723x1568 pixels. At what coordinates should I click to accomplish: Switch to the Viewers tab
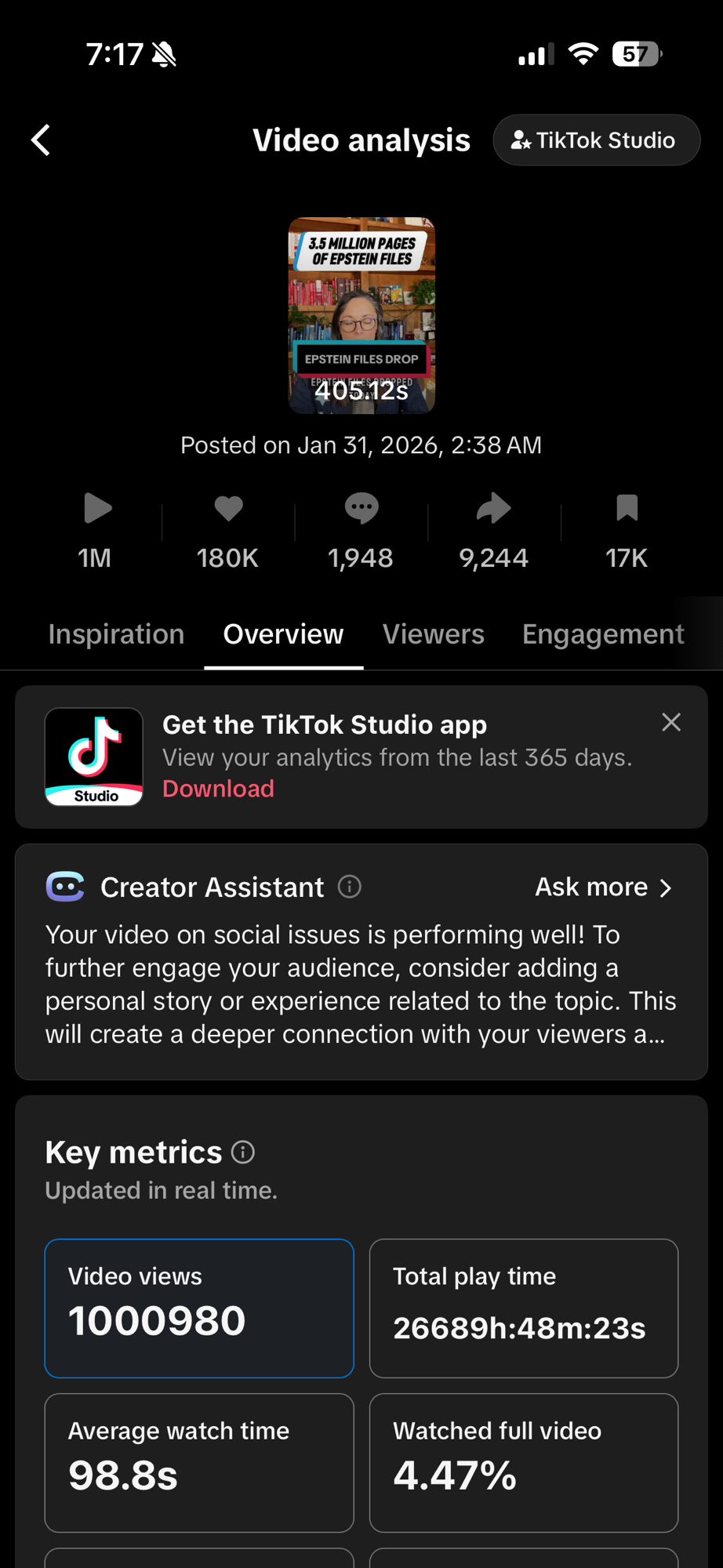coord(433,634)
